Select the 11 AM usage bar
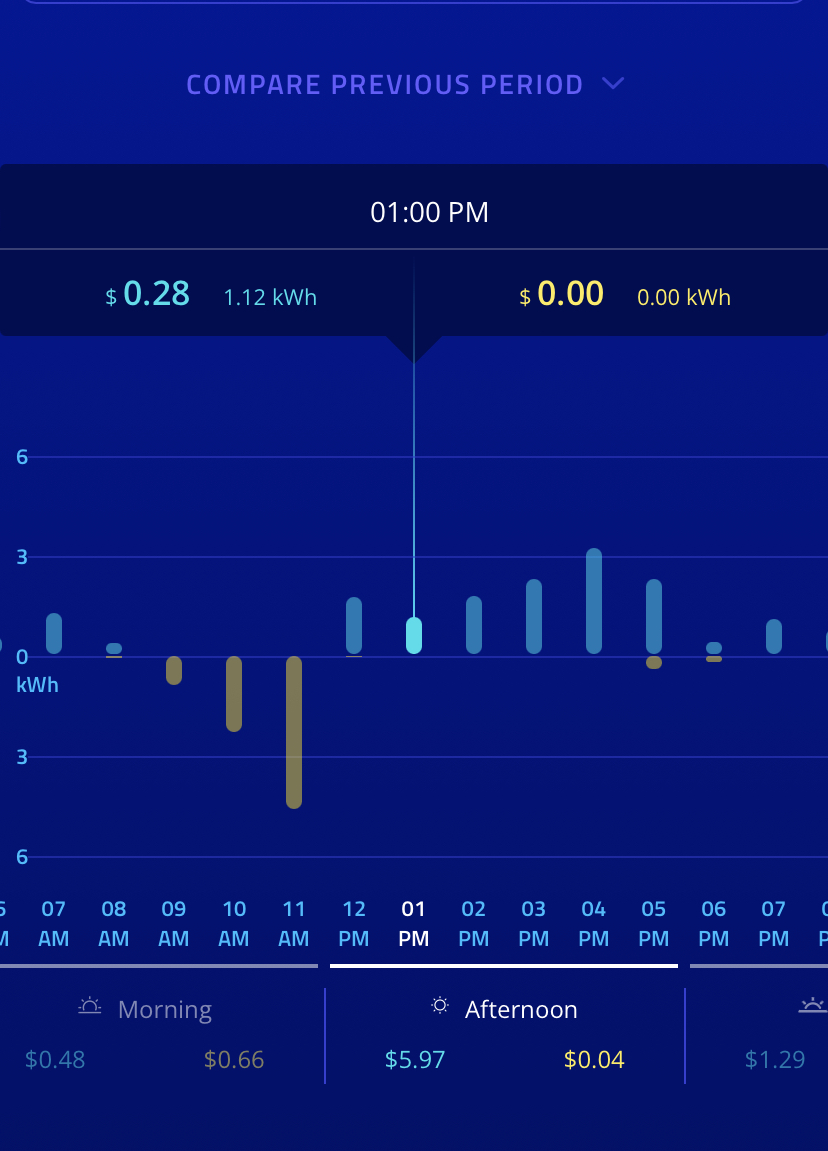The image size is (828, 1151). tap(294, 731)
